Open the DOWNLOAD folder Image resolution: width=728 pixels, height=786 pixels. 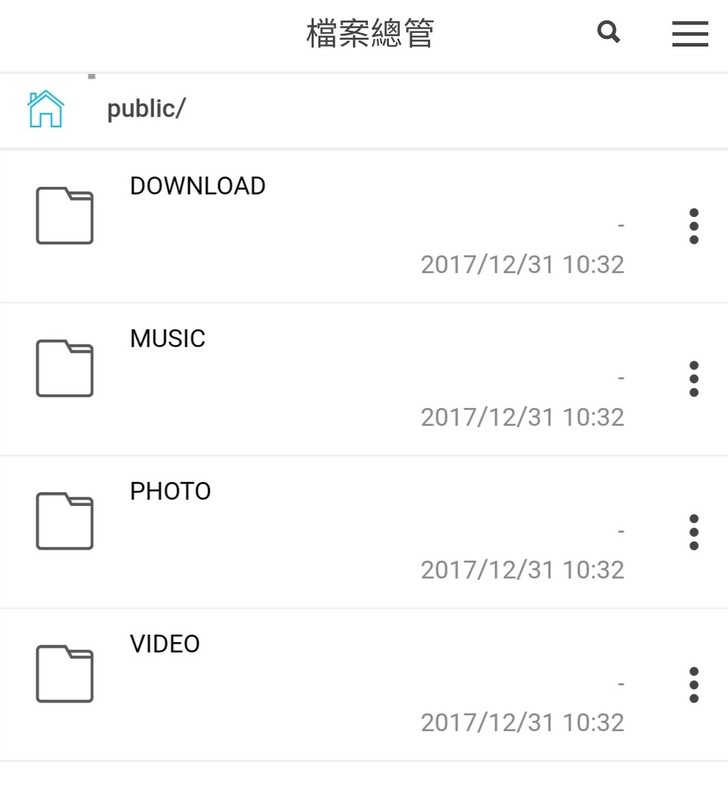[x=198, y=187]
